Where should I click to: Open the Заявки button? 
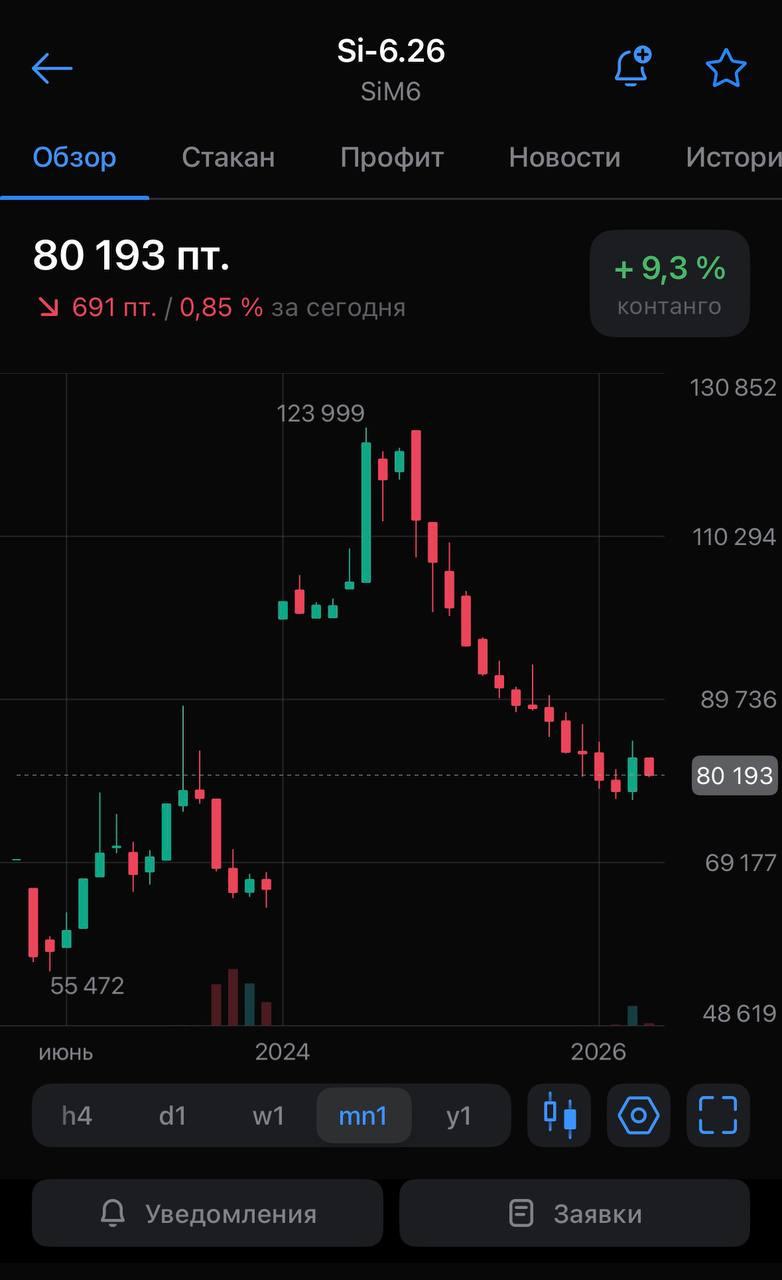coord(574,1213)
